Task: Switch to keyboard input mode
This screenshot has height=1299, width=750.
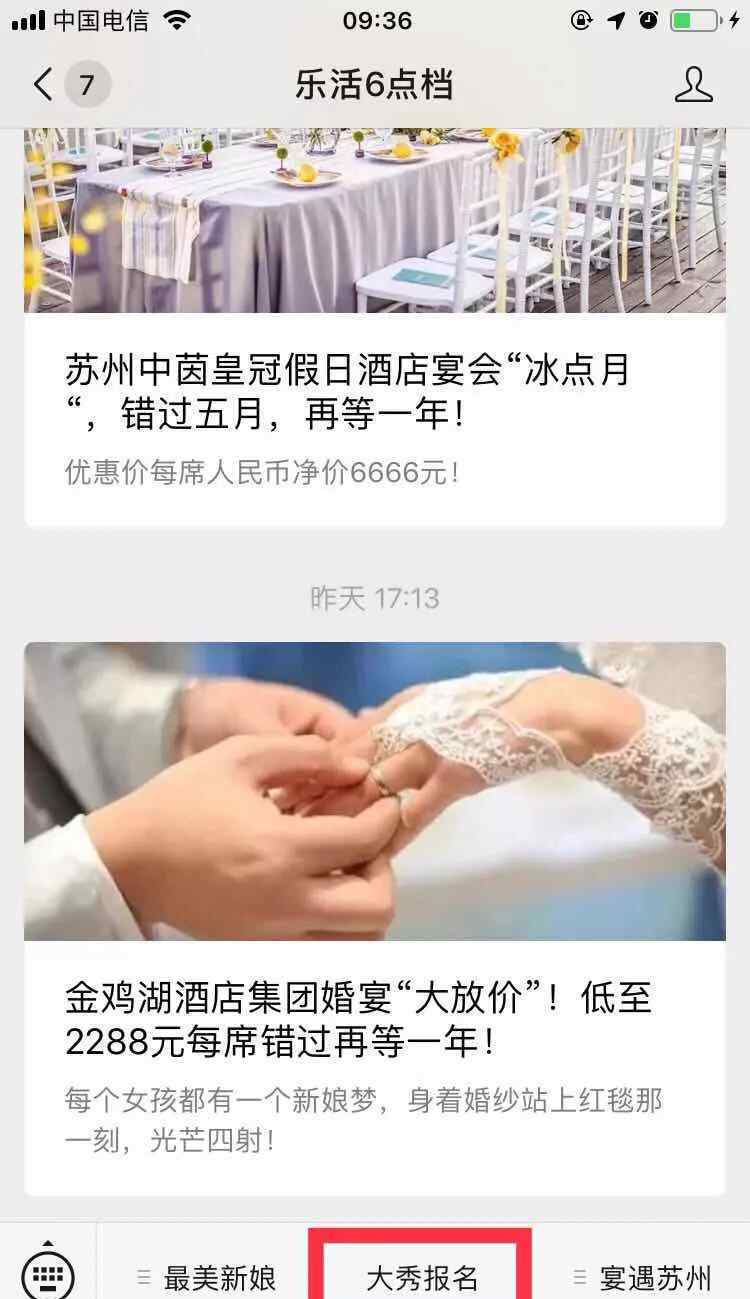Action: click(x=47, y=1274)
